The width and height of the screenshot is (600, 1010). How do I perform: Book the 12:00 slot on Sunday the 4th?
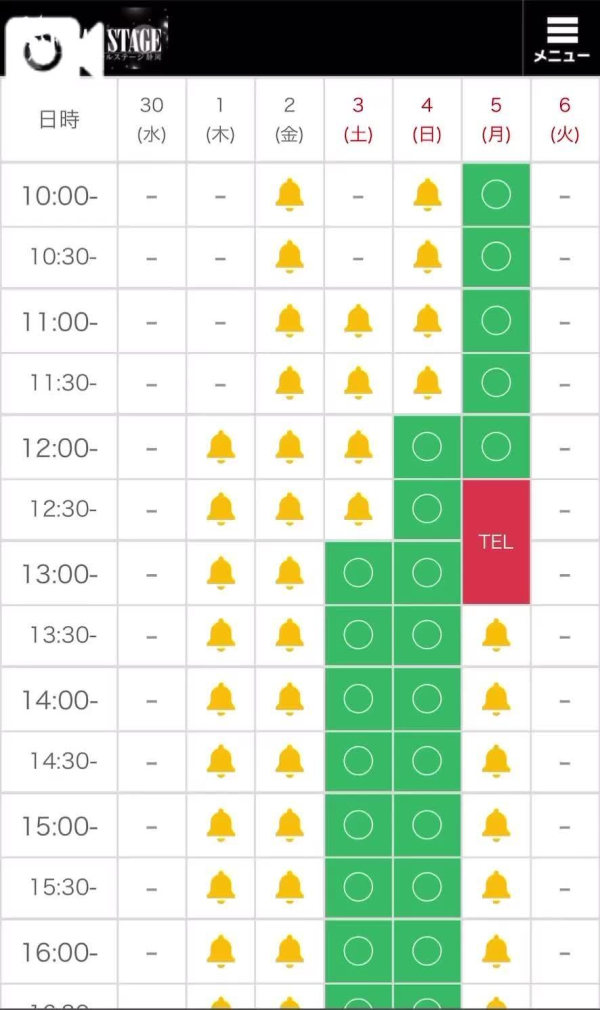coord(427,447)
